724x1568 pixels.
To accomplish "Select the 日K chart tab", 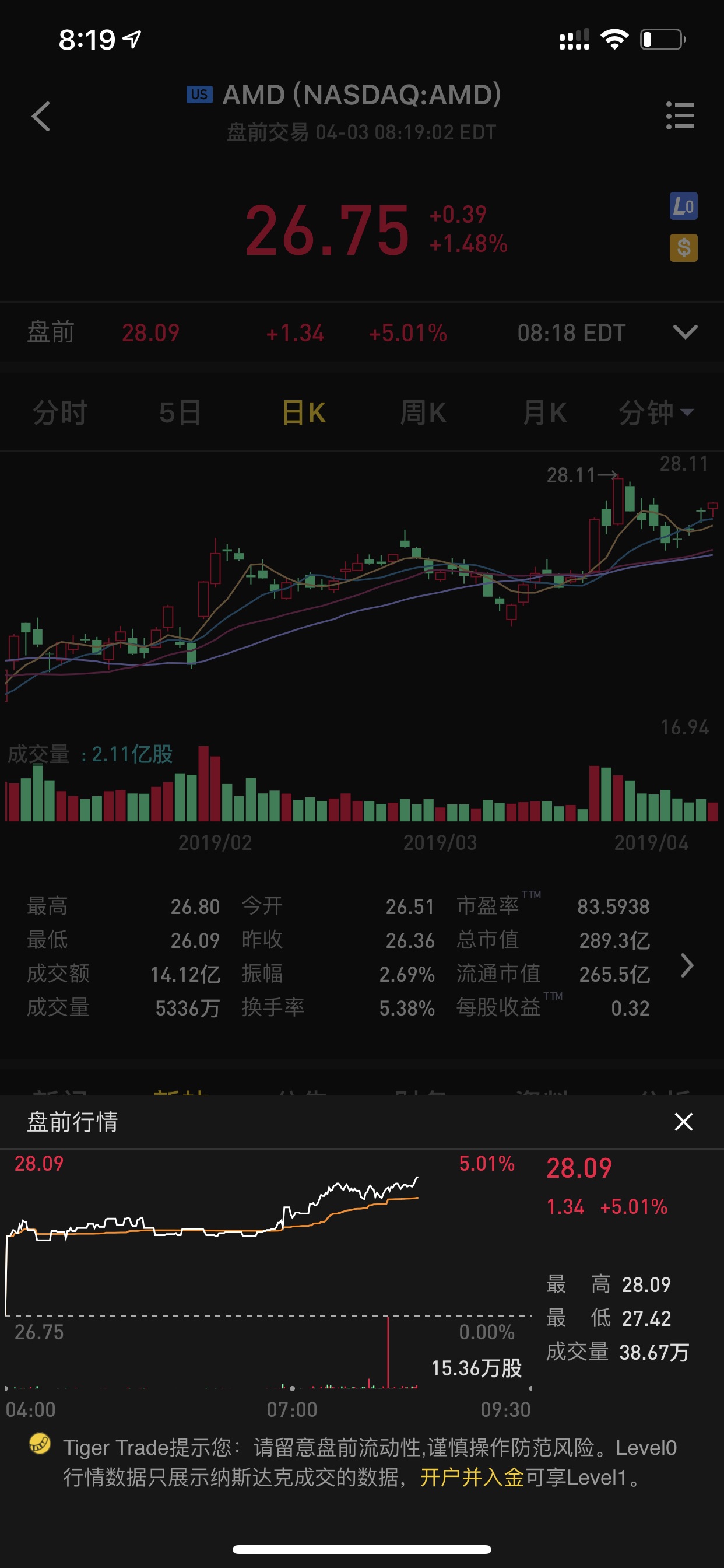I will tap(304, 412).
